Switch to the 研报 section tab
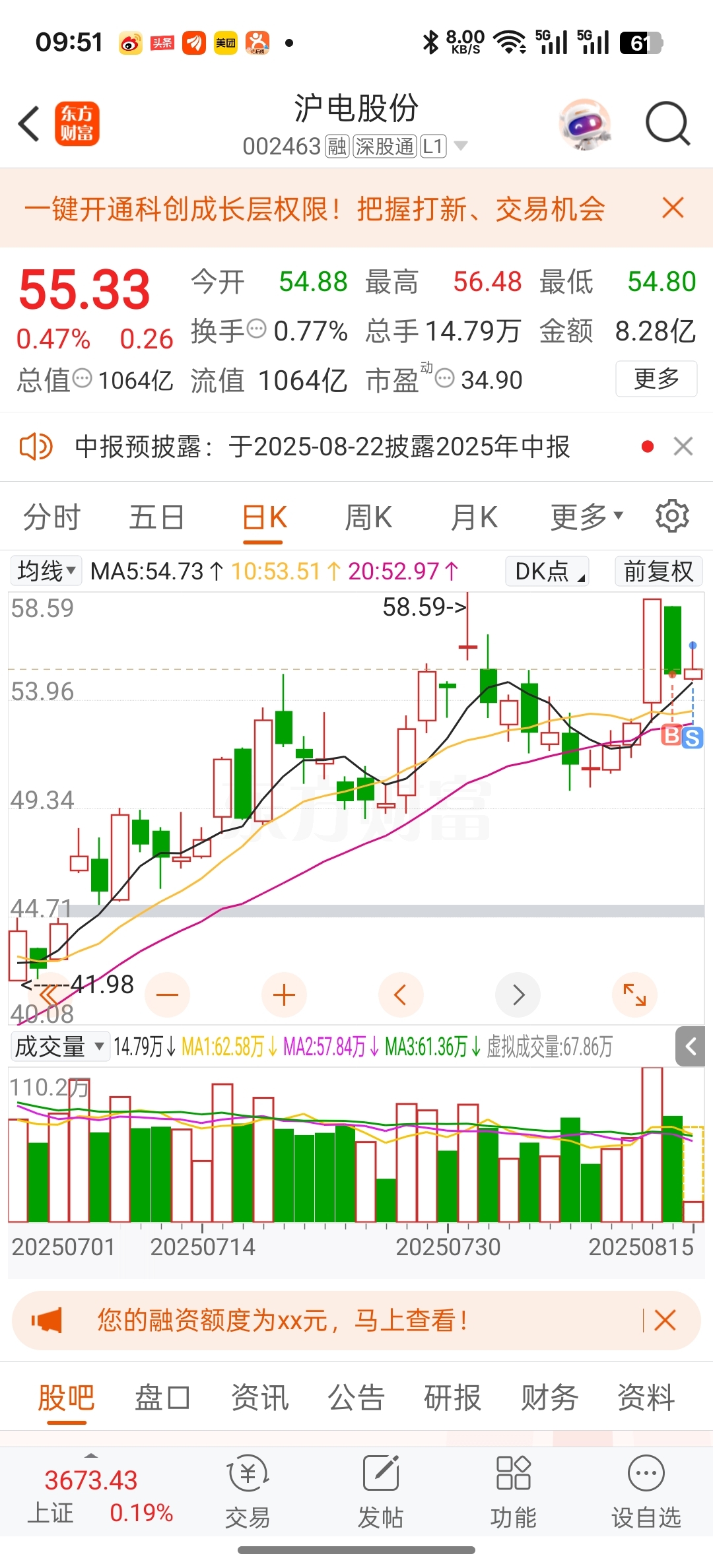The image size is (713, 1568). (x=452, y=1397)
